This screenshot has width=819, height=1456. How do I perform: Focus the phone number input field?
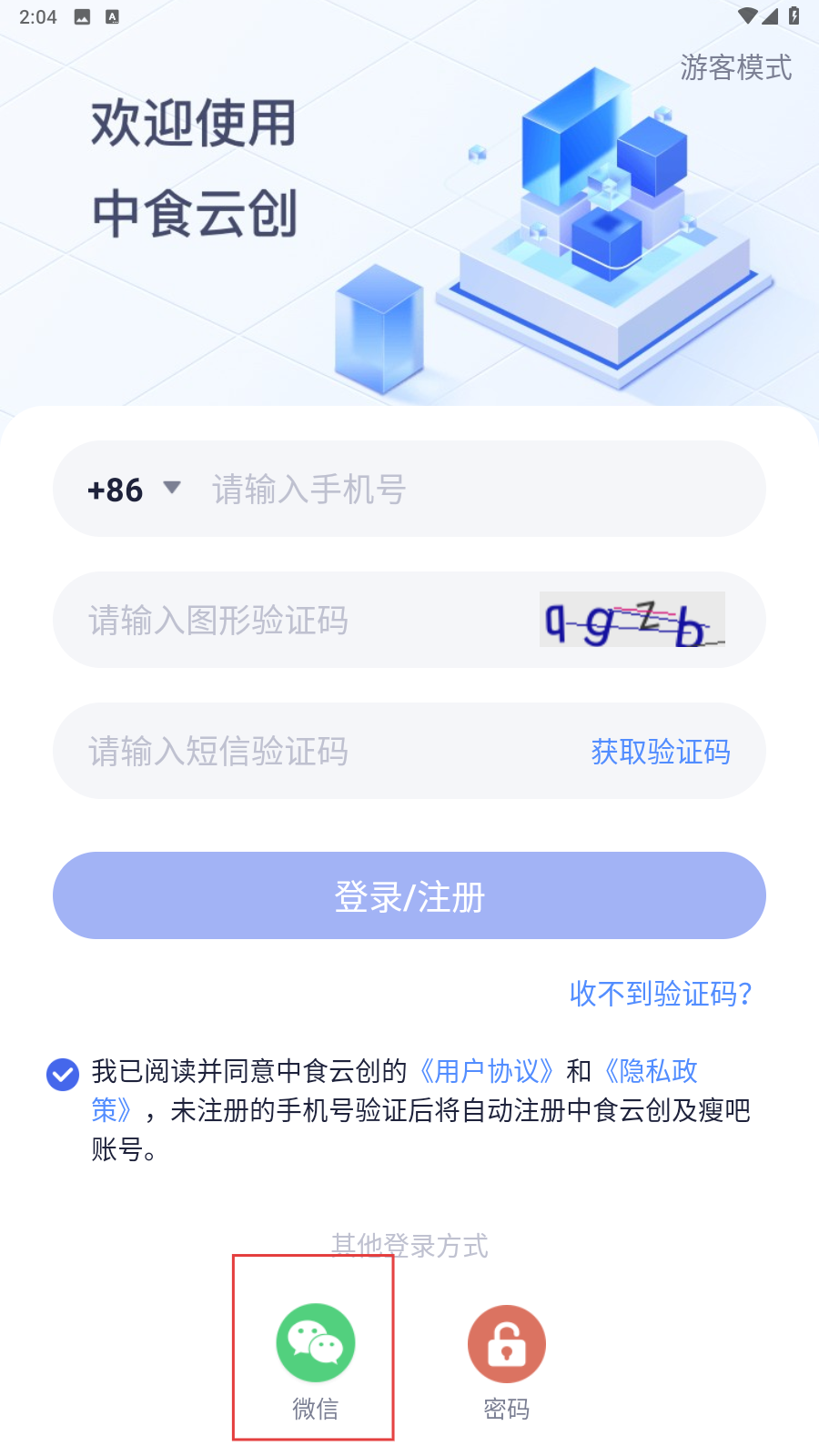[x=473, y=490]
